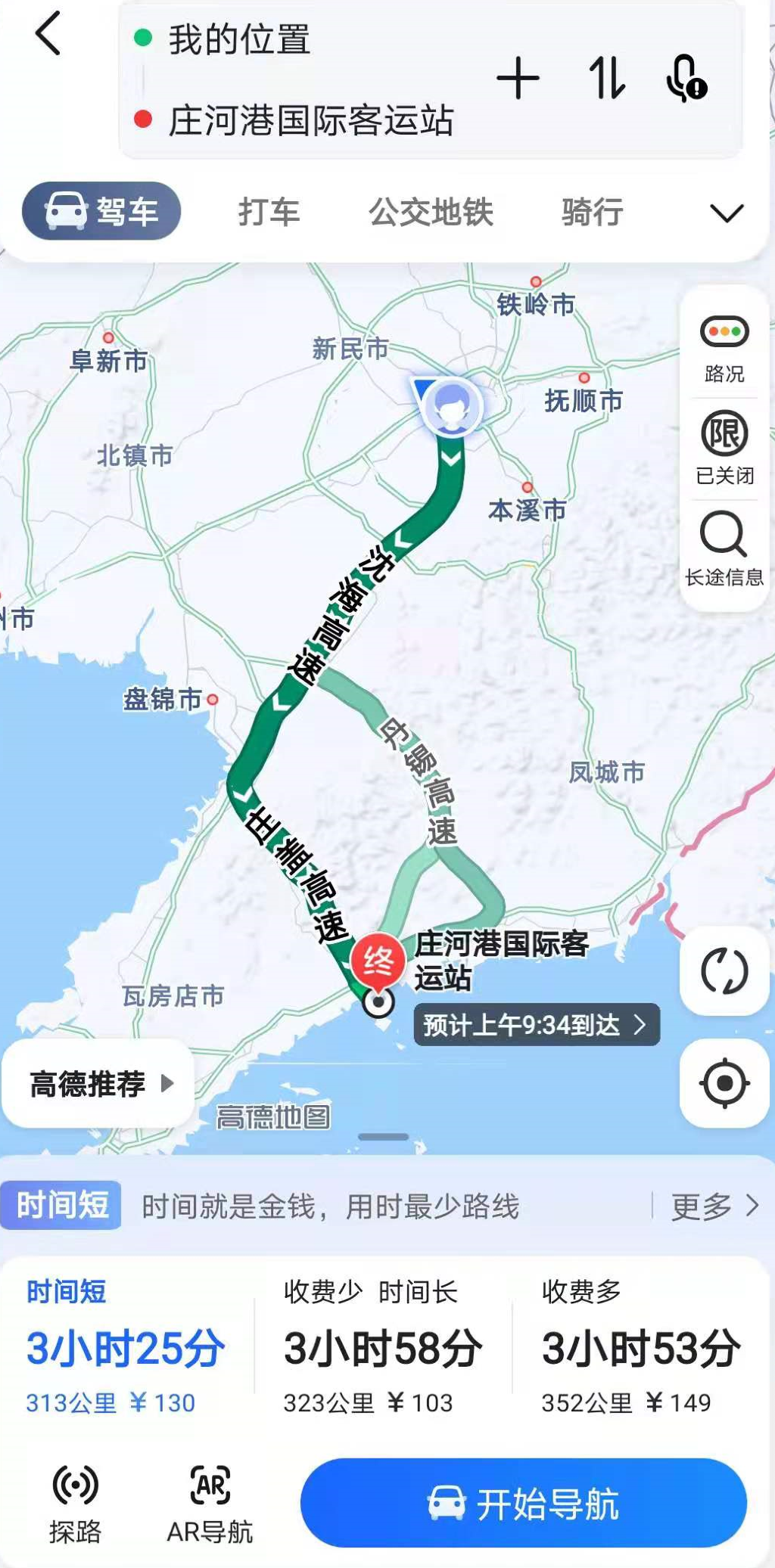Viewport: 775px width, 1568px height.
Task: Recenter map on my location
Action: click(725, 1083)
